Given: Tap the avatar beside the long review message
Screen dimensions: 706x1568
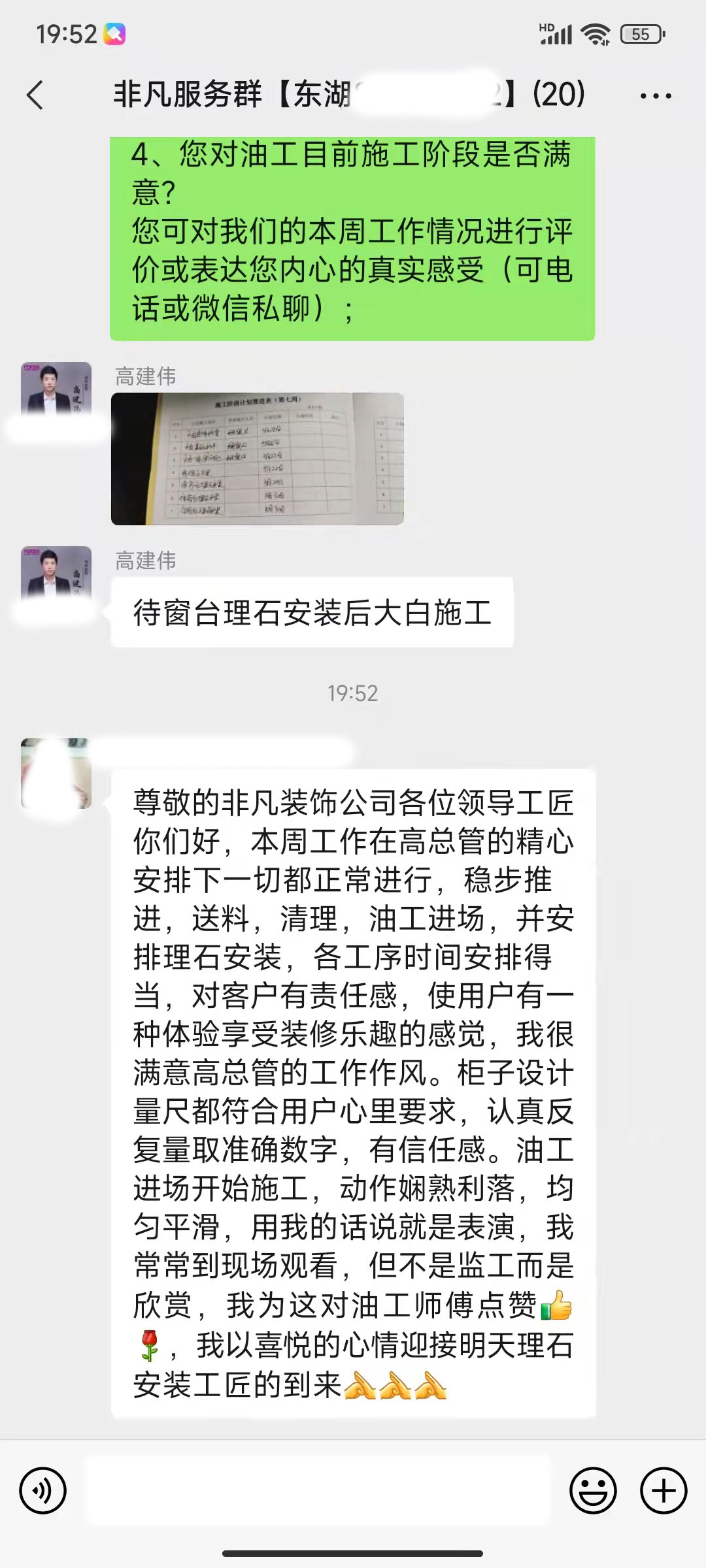Looking at the screenshot, I should [56, 774].
